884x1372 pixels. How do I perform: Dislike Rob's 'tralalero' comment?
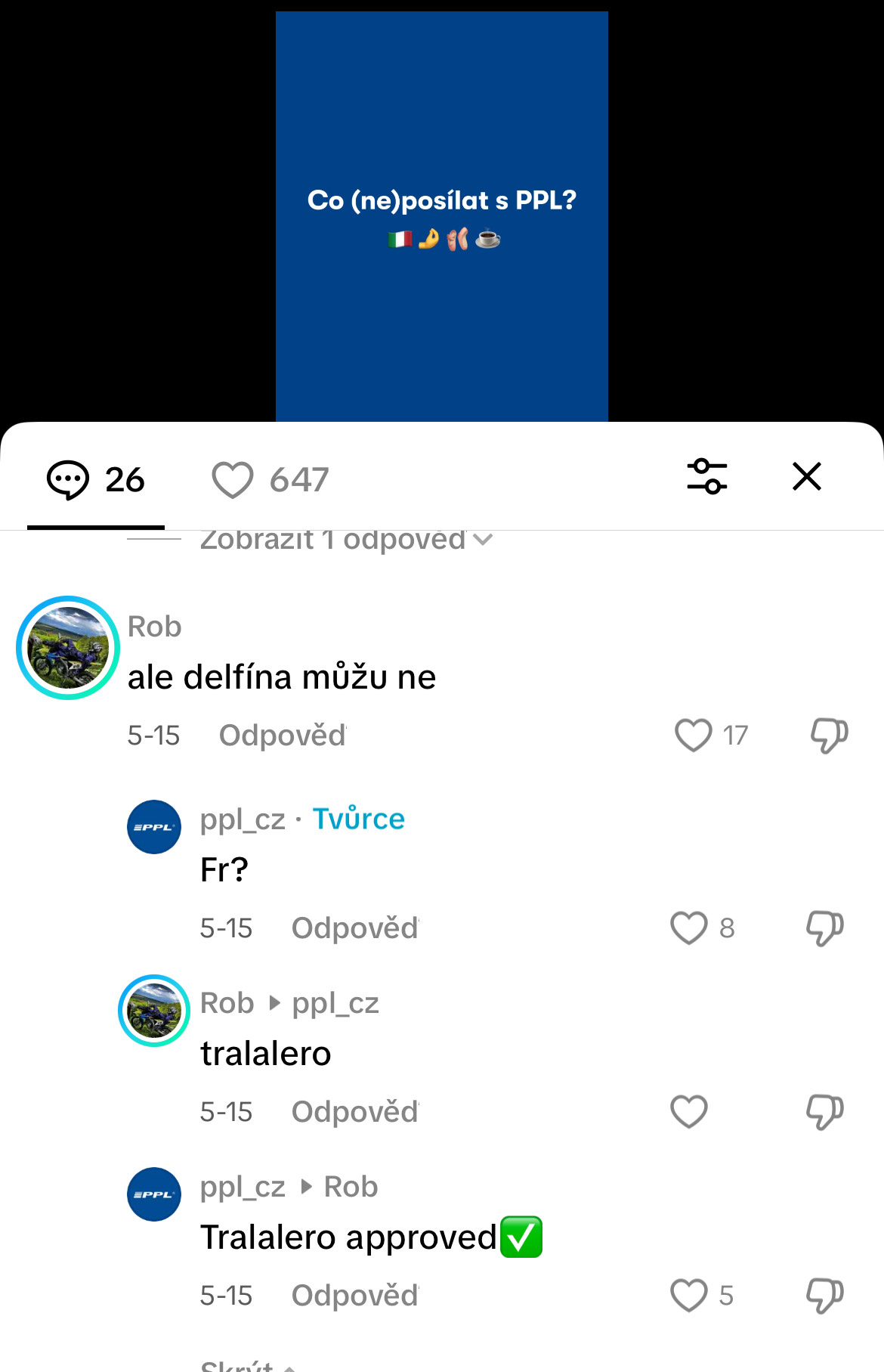(x=824, y=1112)
